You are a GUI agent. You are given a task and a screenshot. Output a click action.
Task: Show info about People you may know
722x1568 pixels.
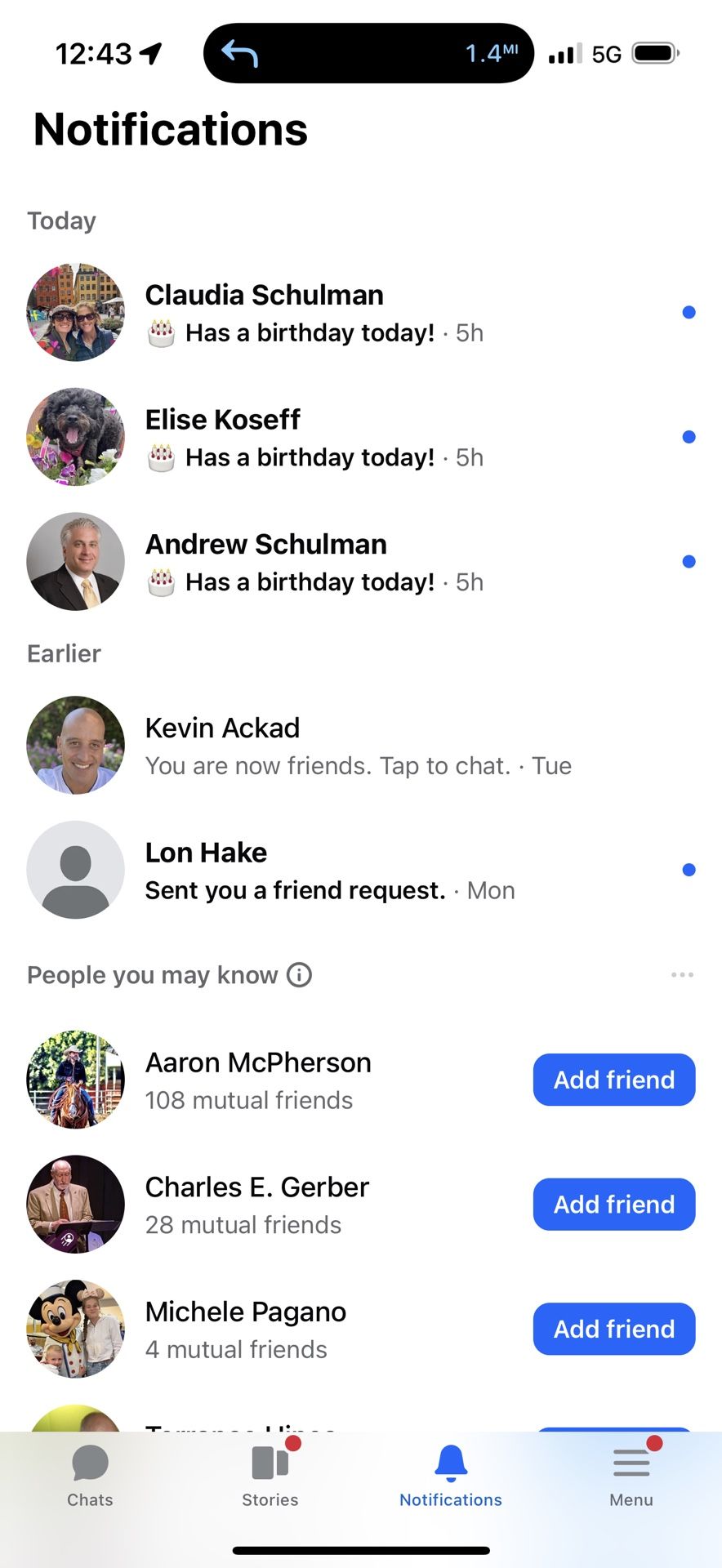click(300, 975)
